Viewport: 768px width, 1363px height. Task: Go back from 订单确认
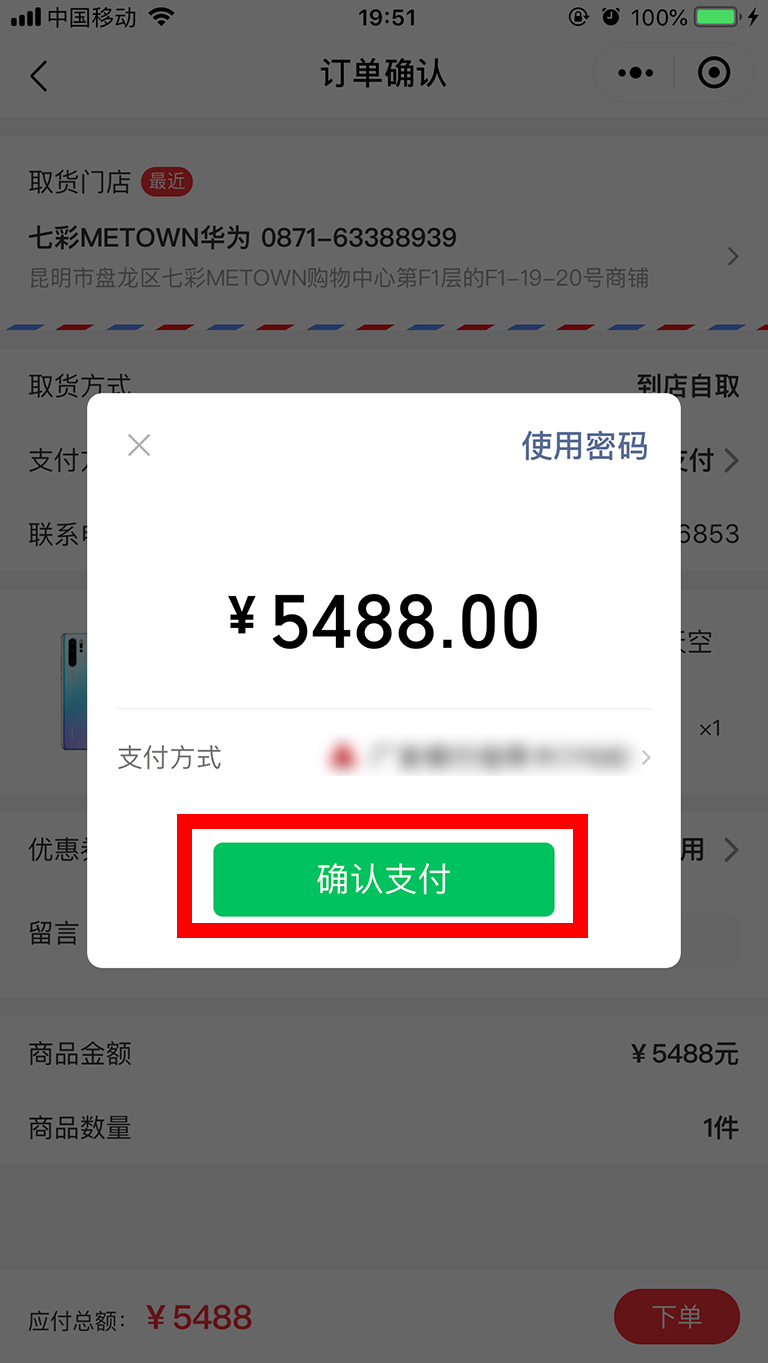[x=39, y=75]
